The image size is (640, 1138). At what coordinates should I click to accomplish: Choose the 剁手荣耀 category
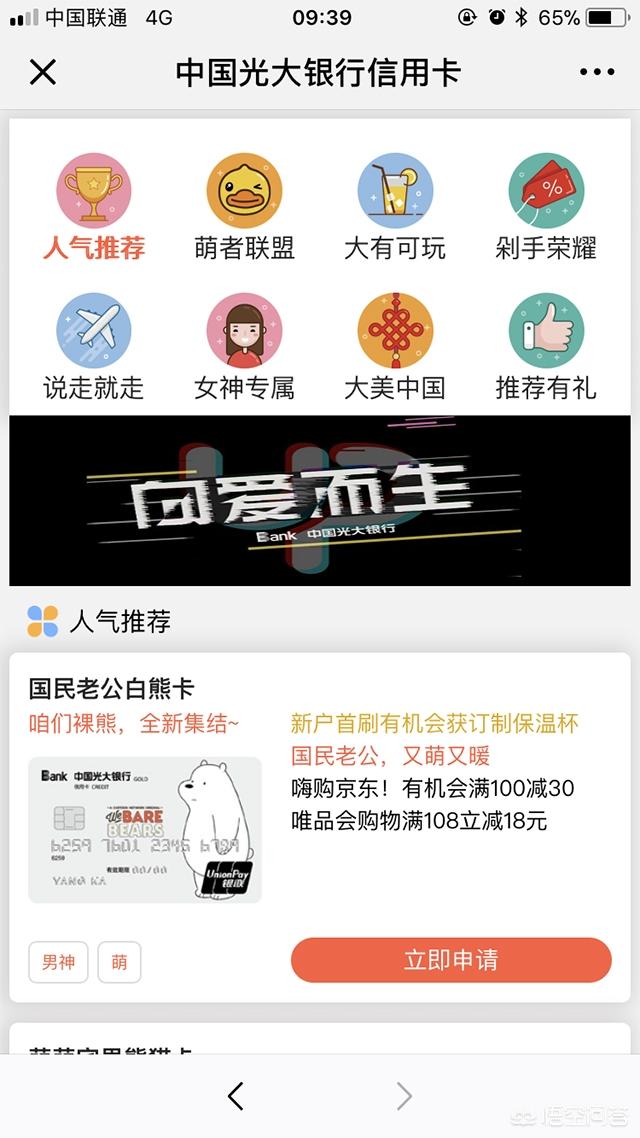546,208
